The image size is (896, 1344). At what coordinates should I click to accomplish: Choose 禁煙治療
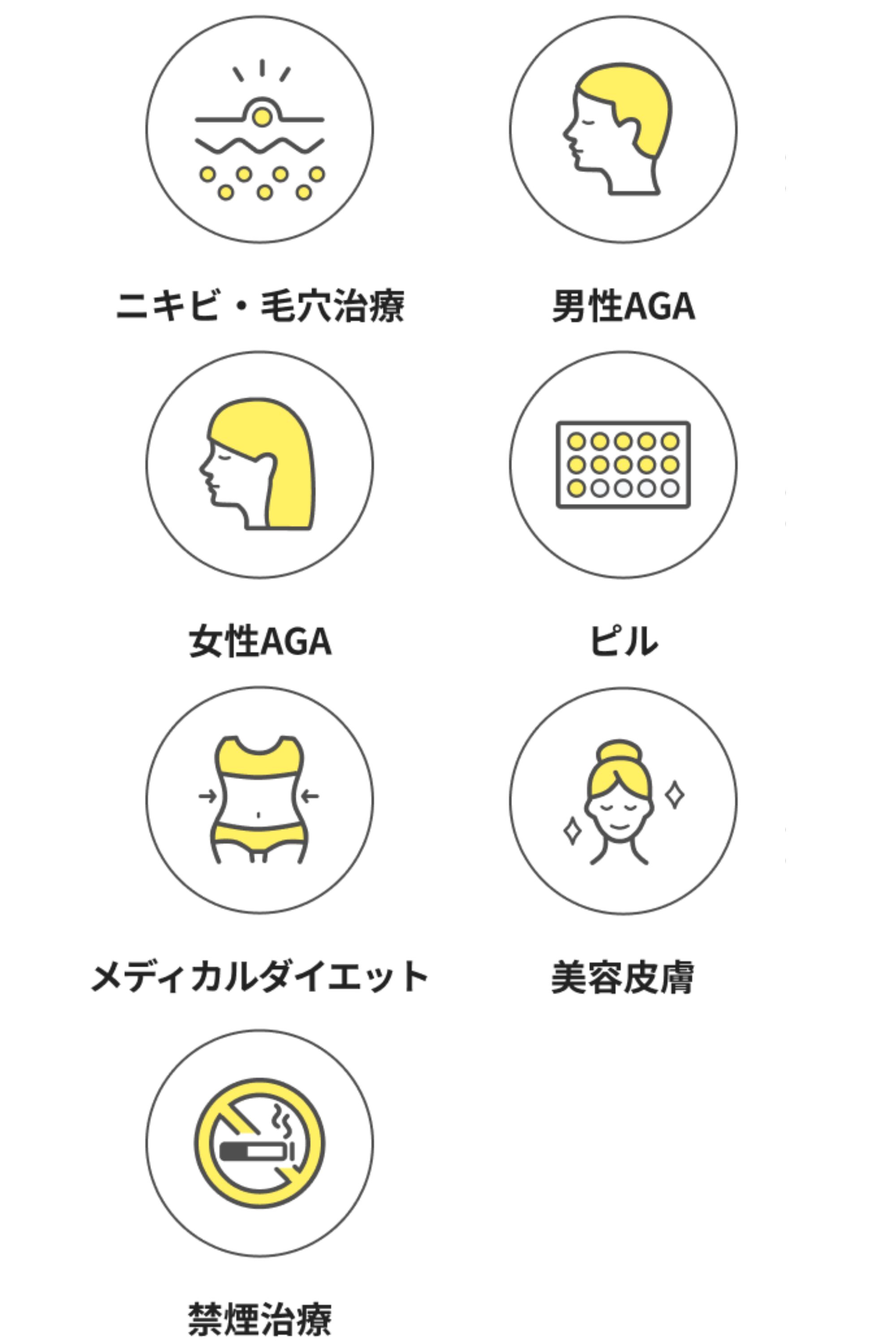pyautogui.click(x=259, y=1143)
